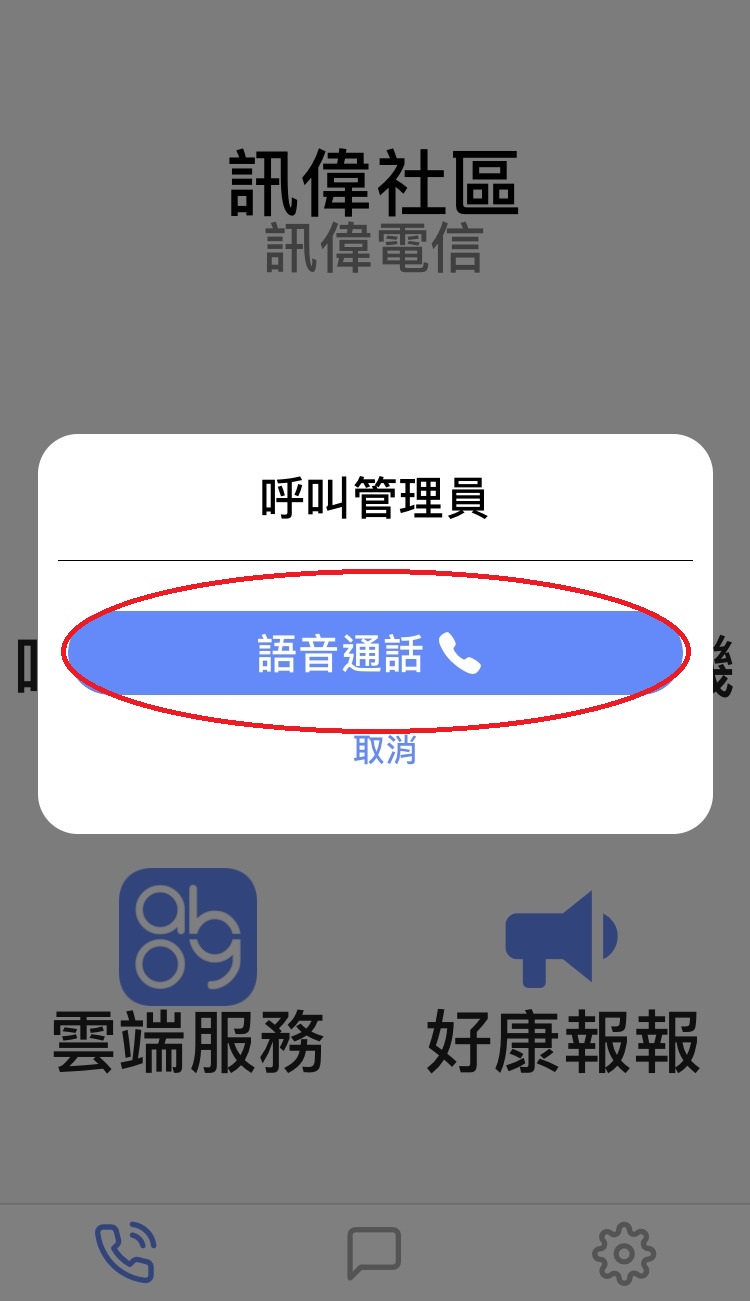
Task: Start a voice call with 語音通話
Action: point(374,653)
